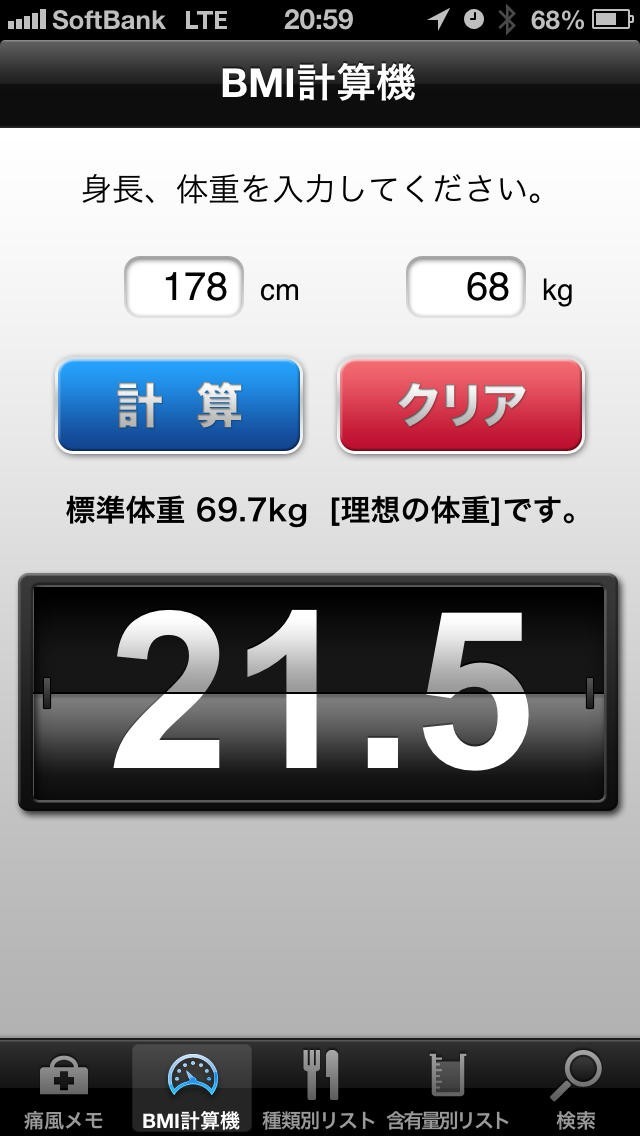Tap the height field showing 178
Viewport: 640px width, 1136px height.
pos(184,288)
